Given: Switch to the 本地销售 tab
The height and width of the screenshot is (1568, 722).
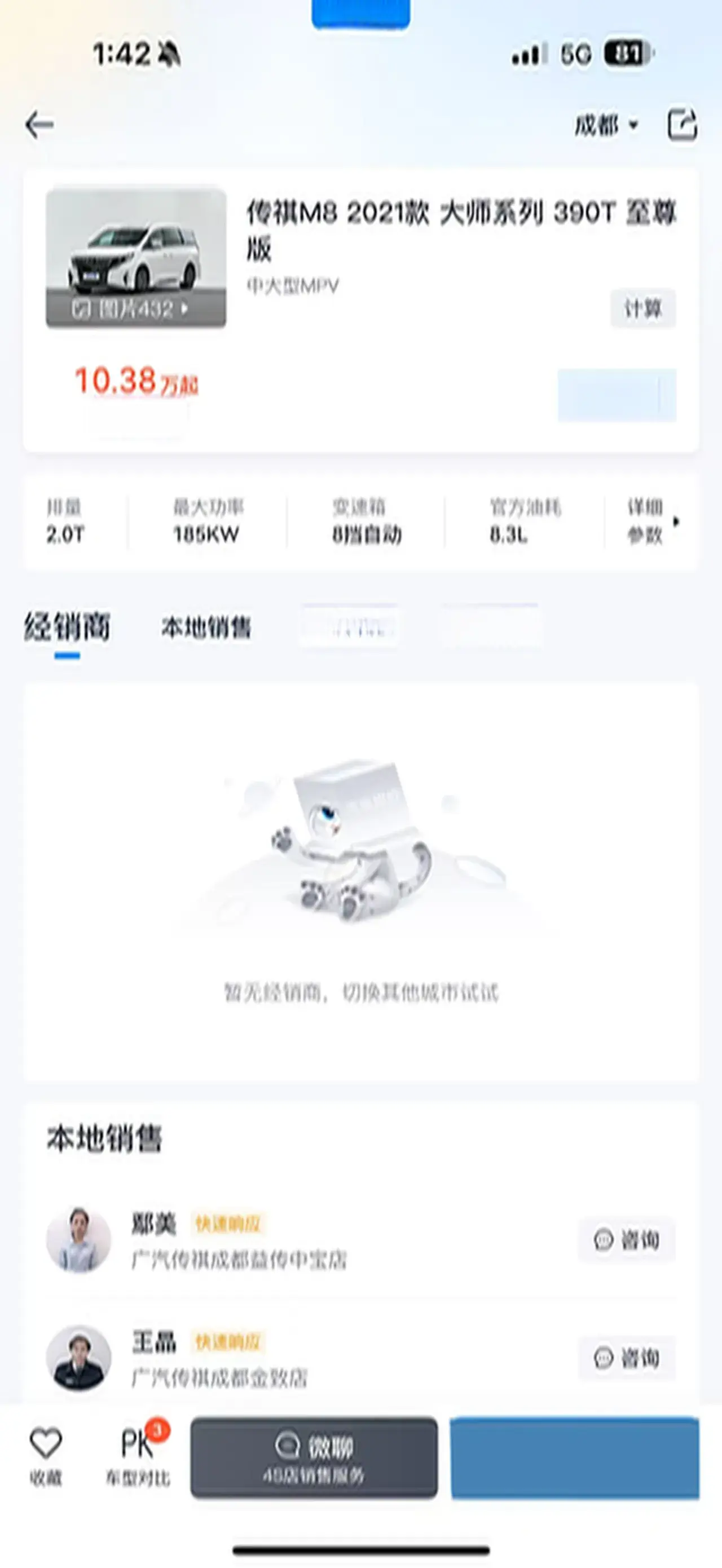Looking at the screenshot, I should pos(206,627).
